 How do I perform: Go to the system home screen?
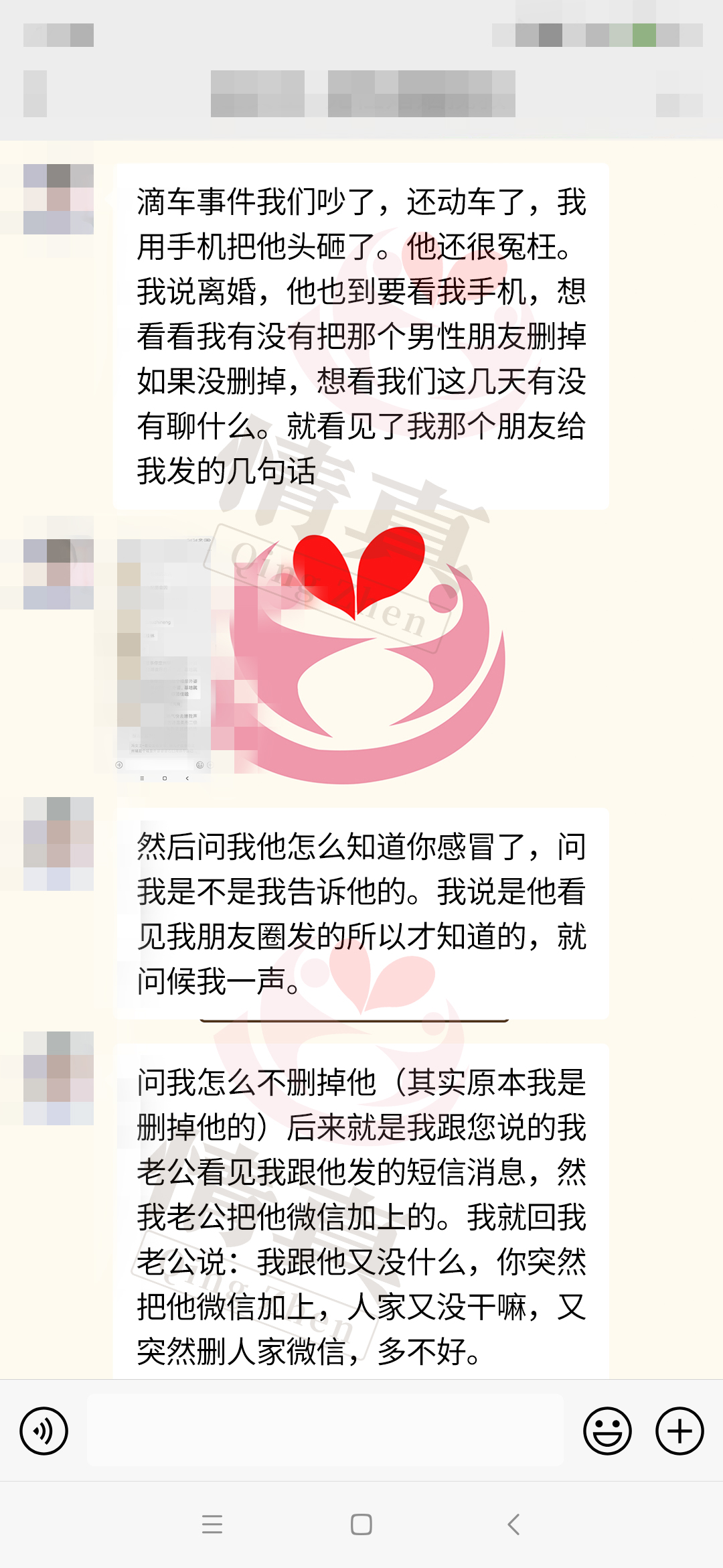(361, 1524)
